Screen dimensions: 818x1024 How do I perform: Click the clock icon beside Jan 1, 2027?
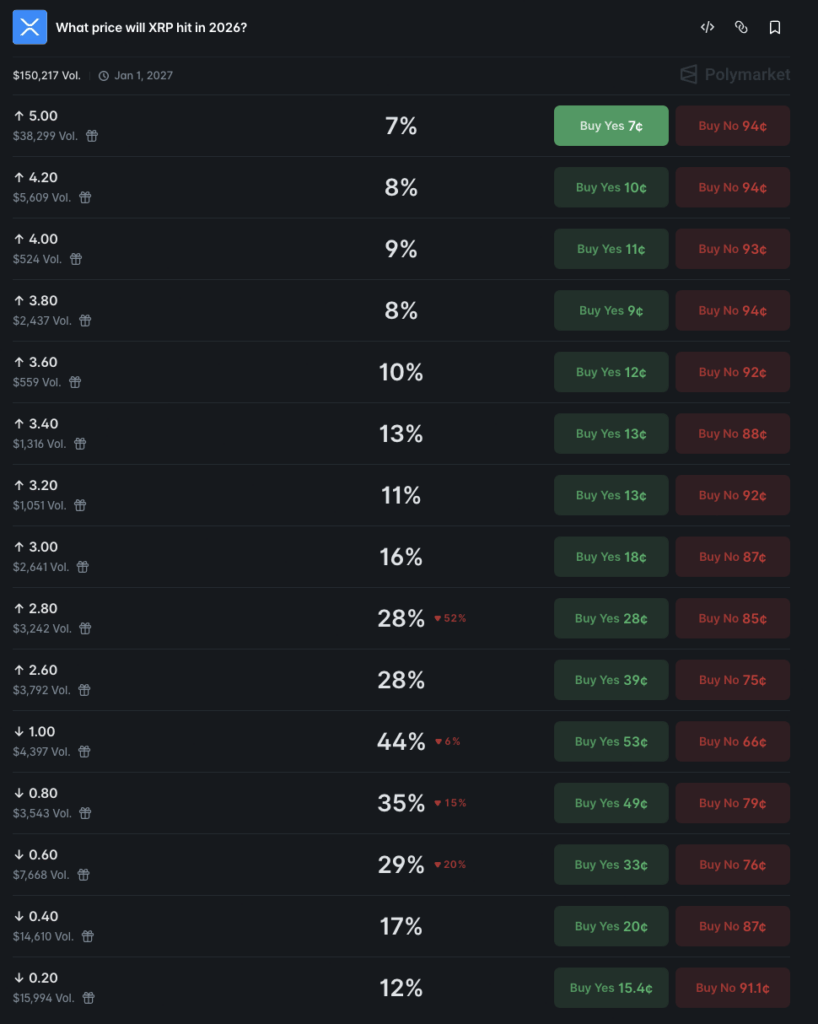click(x=106, y=74)
